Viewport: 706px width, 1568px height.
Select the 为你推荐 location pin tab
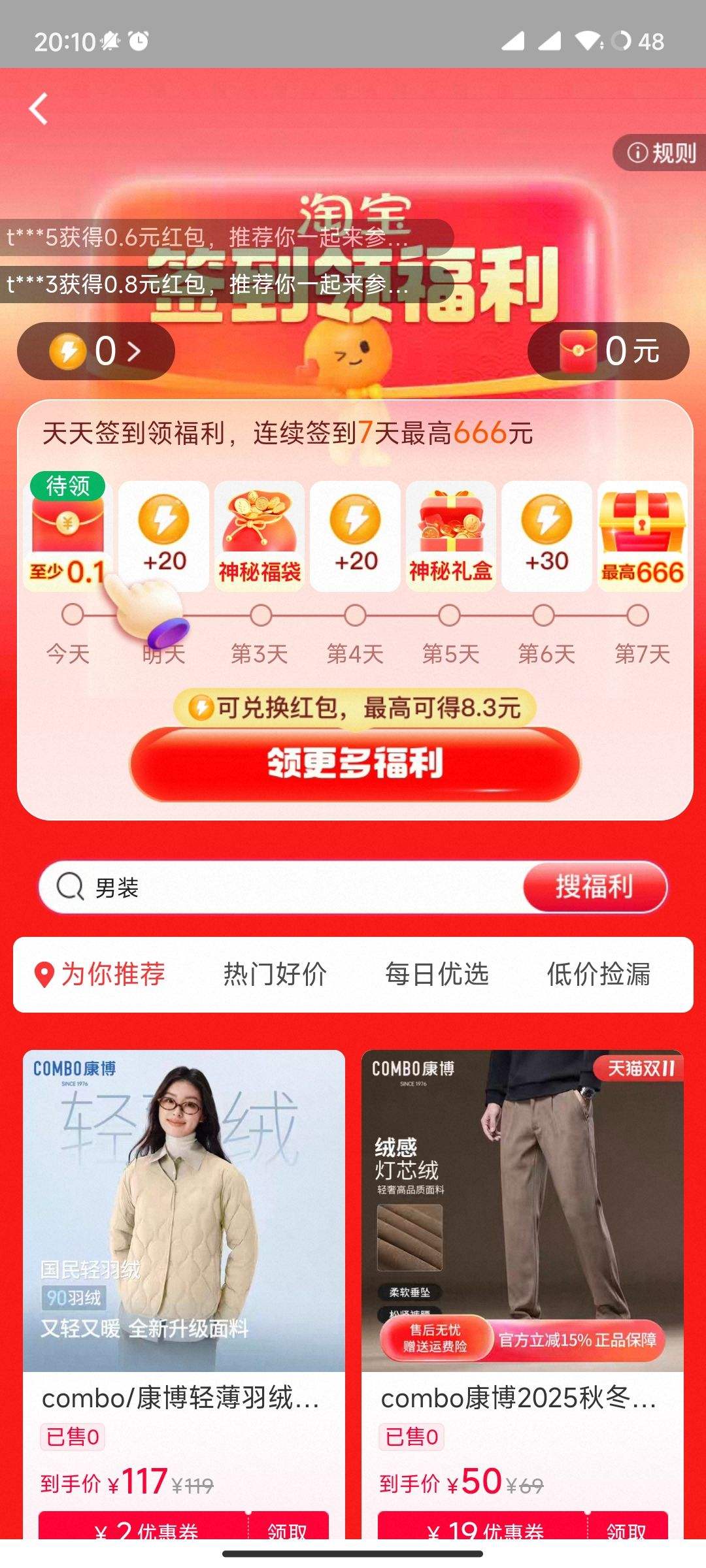click(105, 974)
